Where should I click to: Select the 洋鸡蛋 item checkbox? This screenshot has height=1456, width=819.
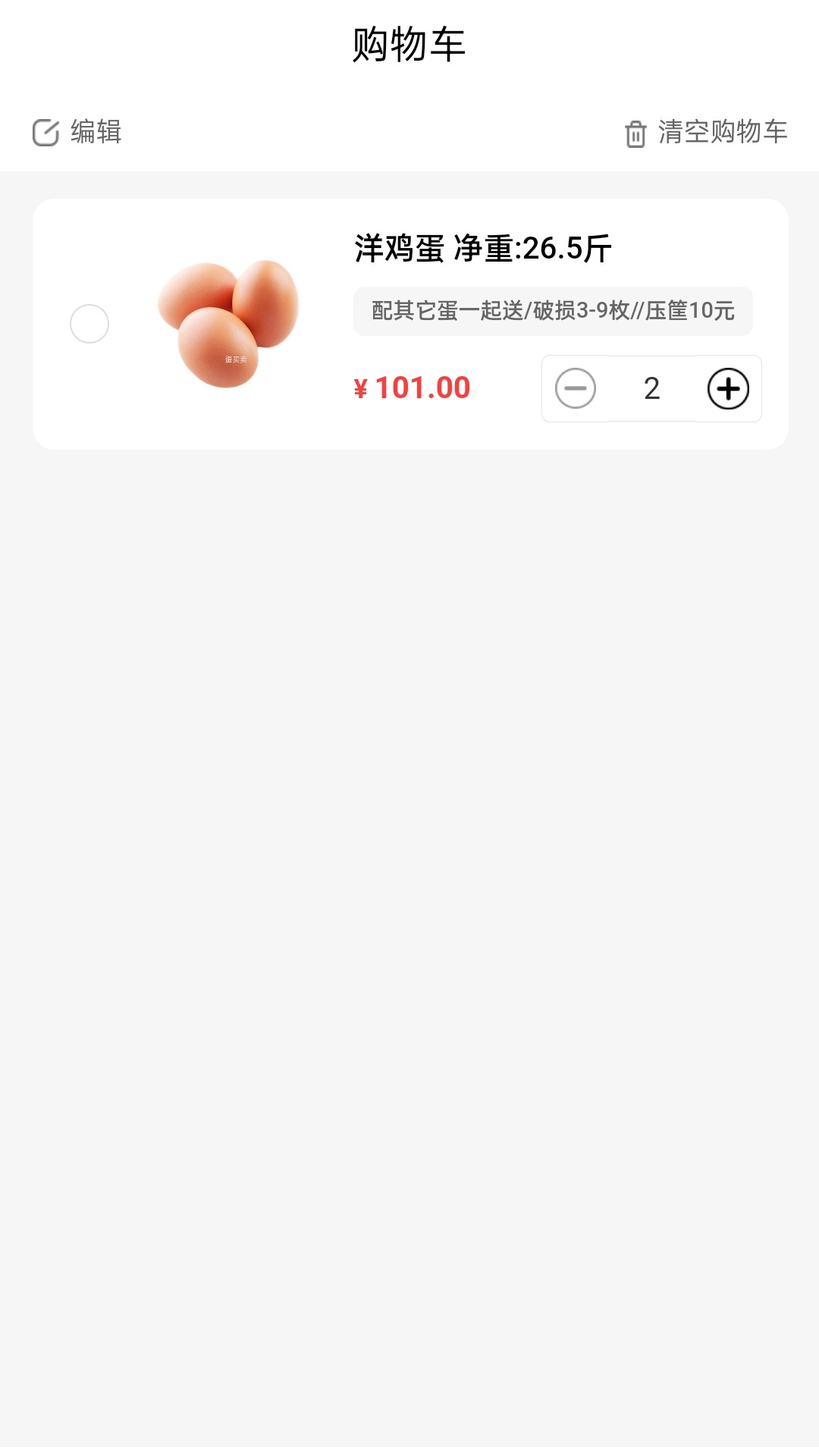pyautogui.click(x=89, y=324)
